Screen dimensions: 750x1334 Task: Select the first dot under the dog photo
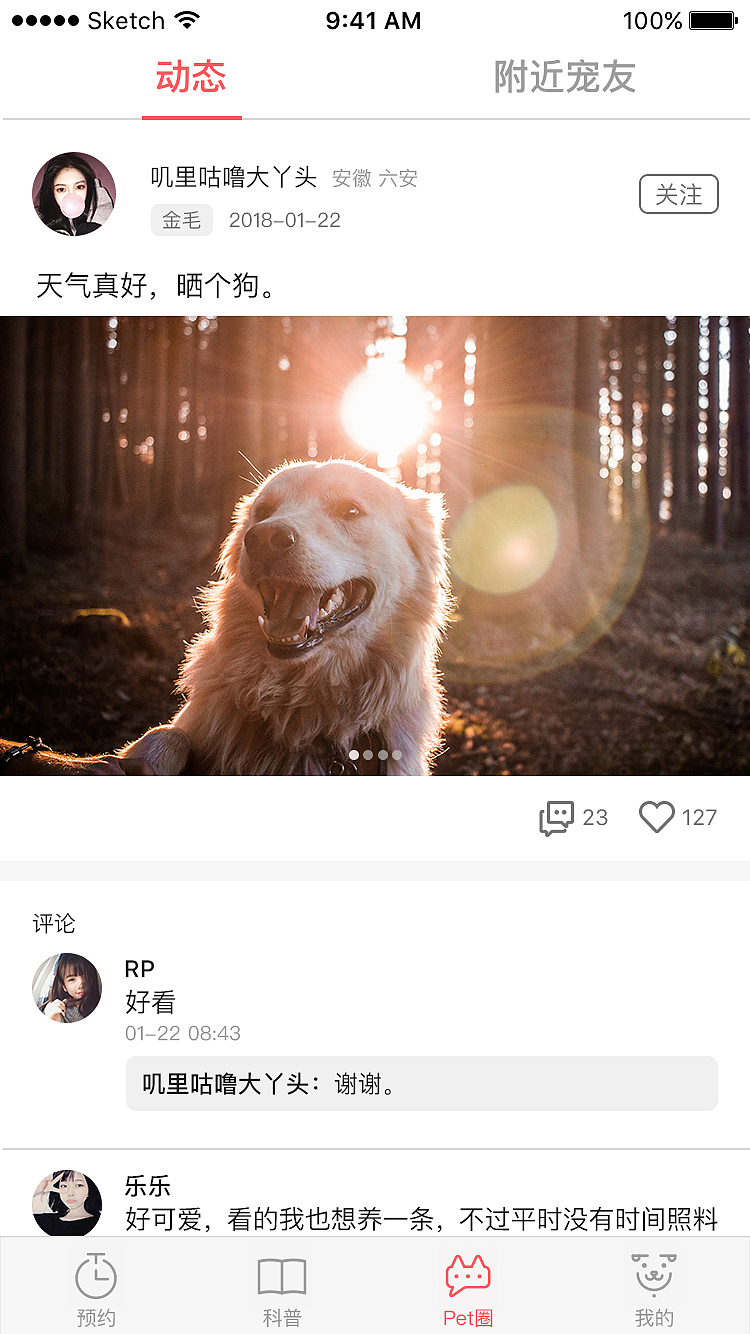pos(353,755)
